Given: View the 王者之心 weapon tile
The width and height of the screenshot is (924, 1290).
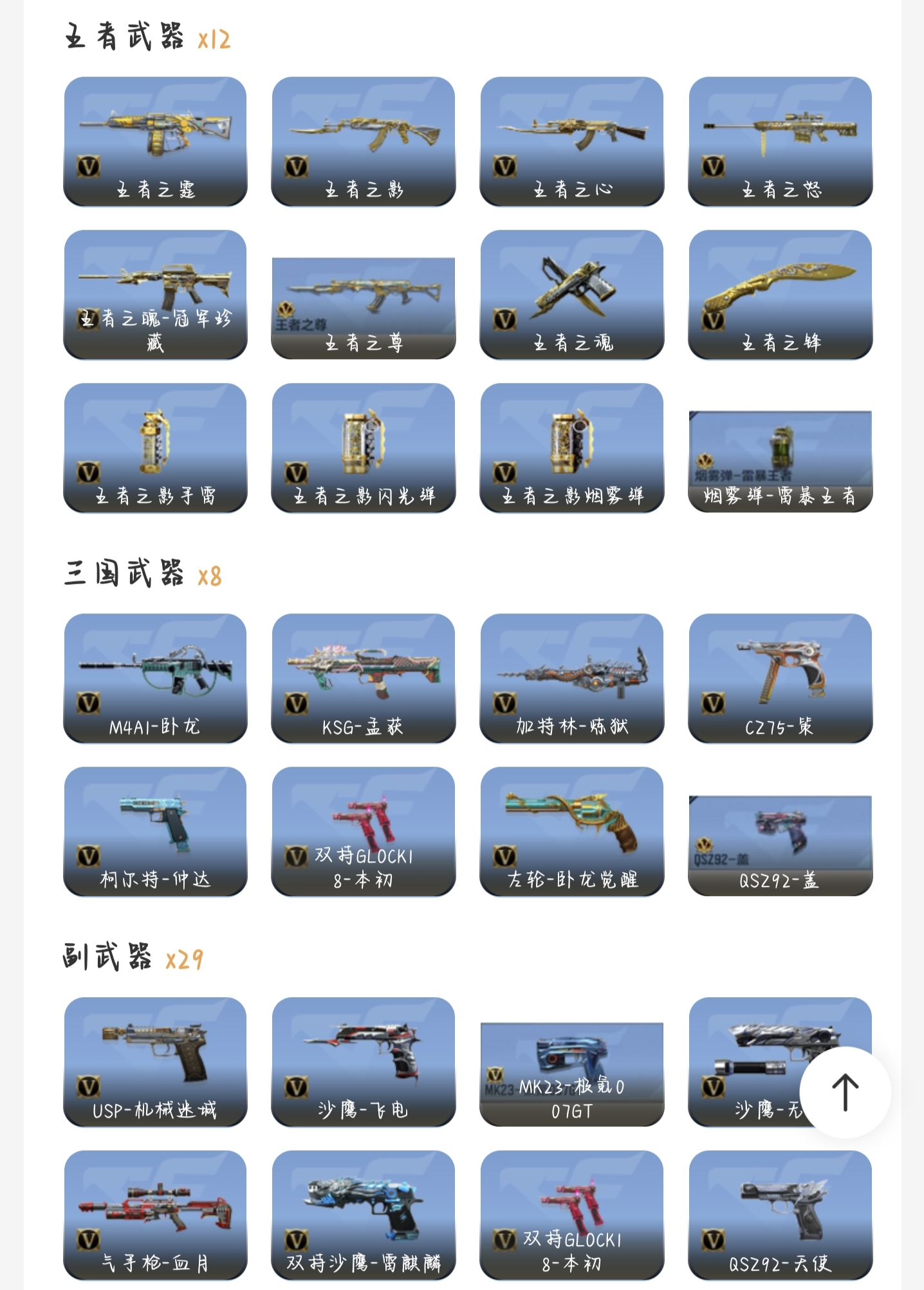Looking at the screenshot, I should (572, 142).
